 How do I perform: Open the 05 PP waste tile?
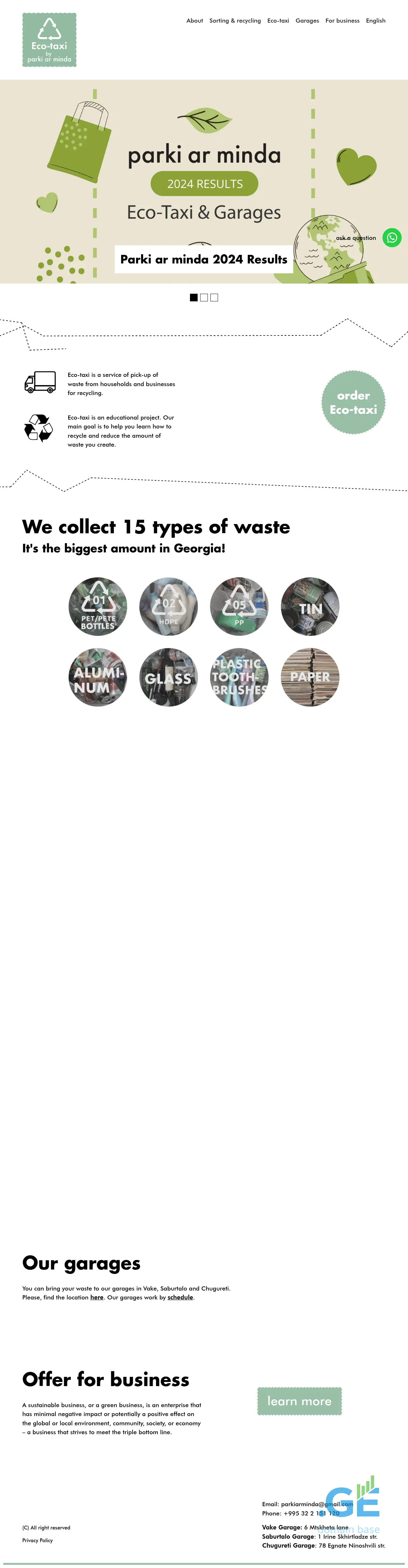pyautogui.click(x=239, y=606)
